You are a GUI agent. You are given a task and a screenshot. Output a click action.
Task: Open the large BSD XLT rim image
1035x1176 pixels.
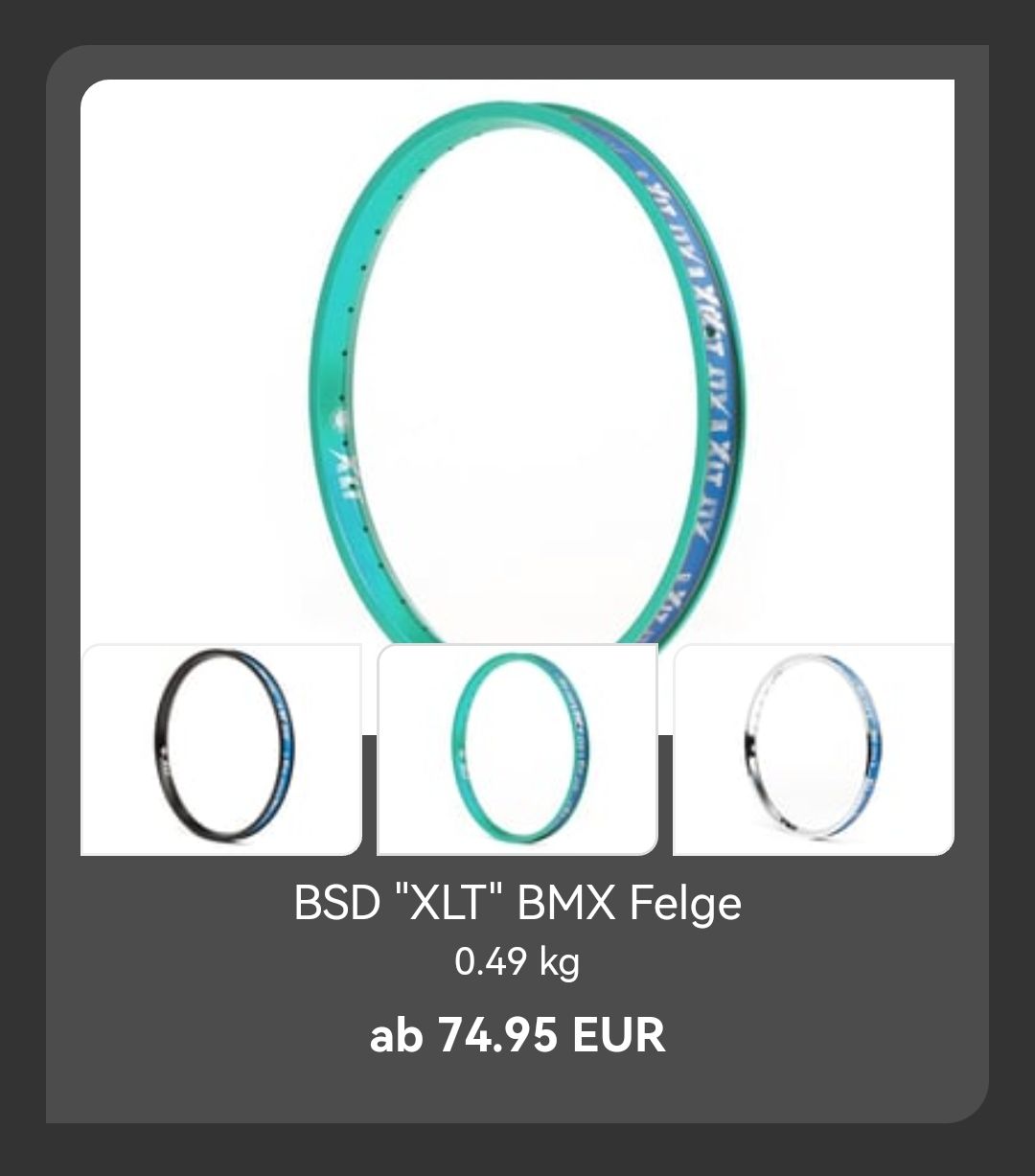pos(517,364)
